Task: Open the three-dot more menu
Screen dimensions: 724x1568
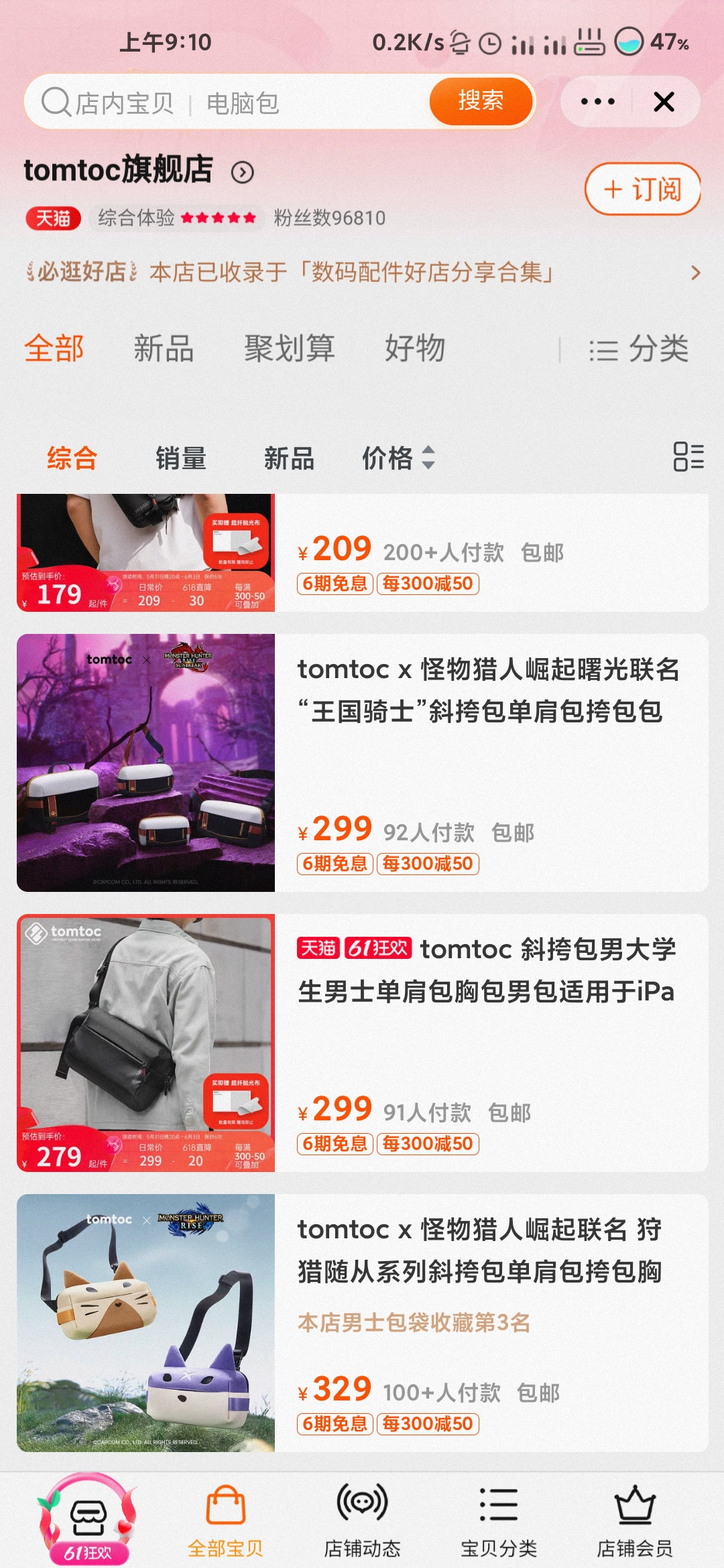Action: 597,102
